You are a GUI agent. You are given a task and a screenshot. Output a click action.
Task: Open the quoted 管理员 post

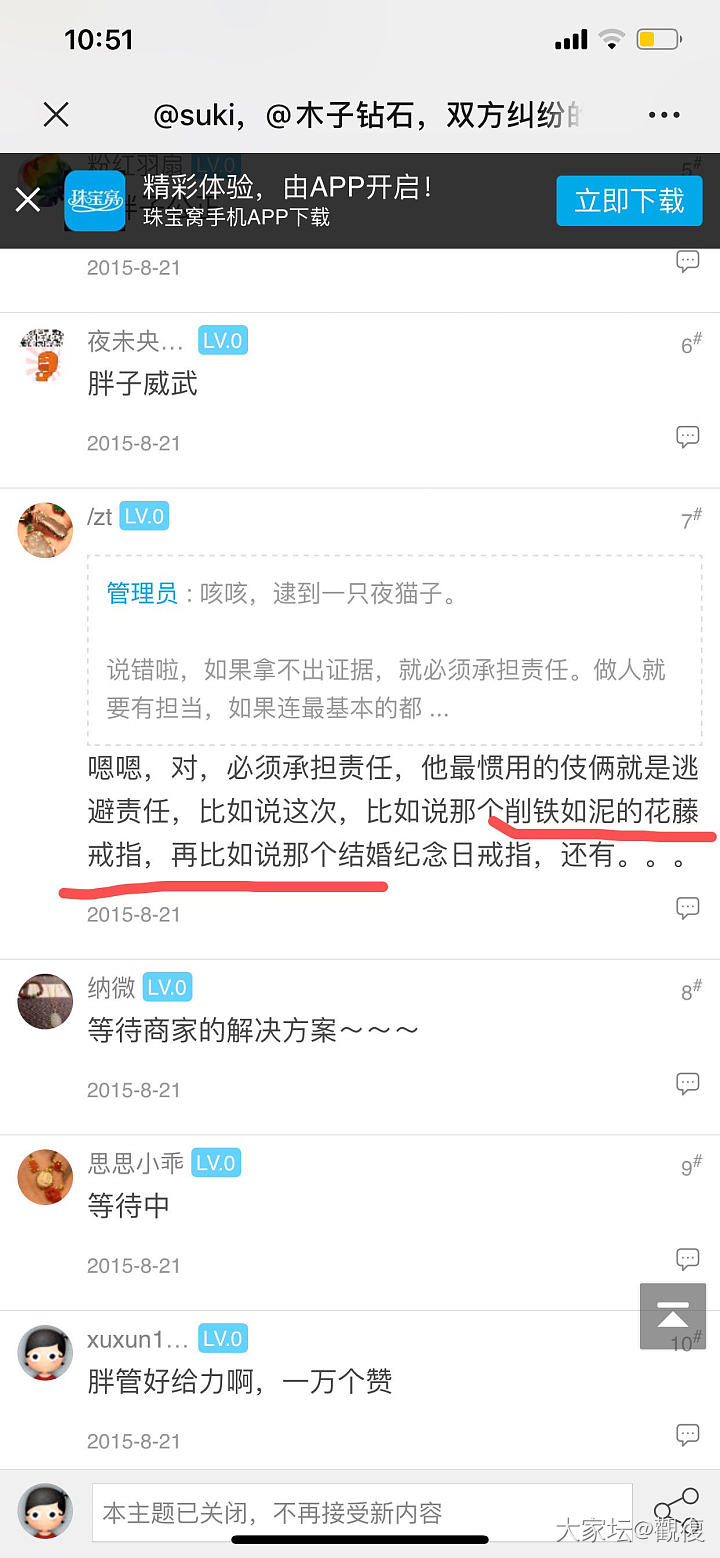coord(394,650)
